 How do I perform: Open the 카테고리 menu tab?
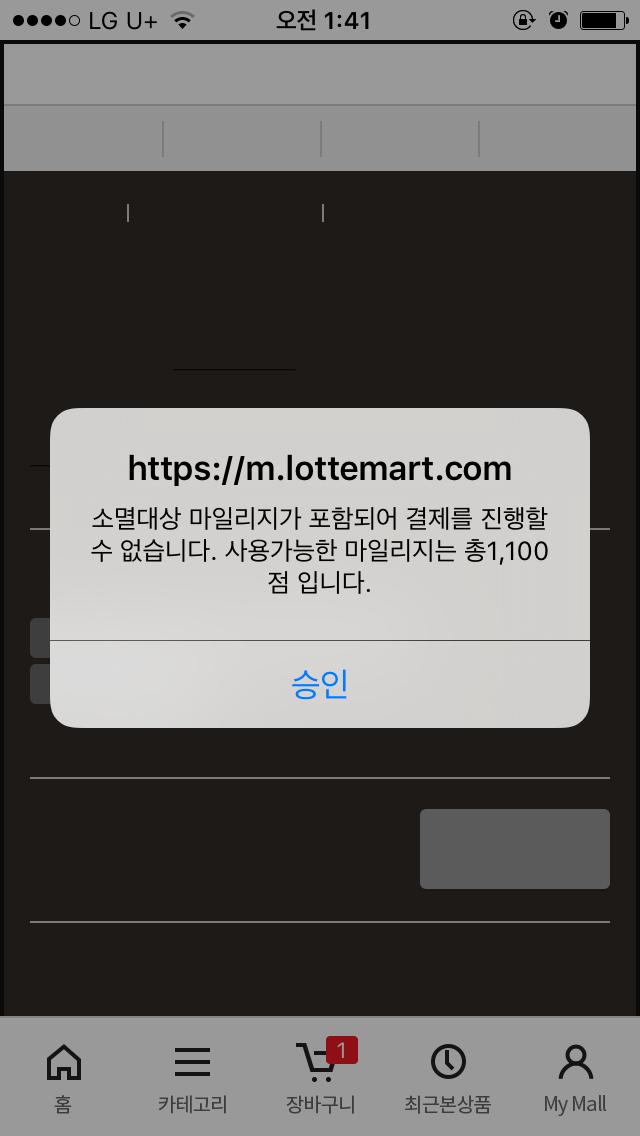click(192, 1076)
